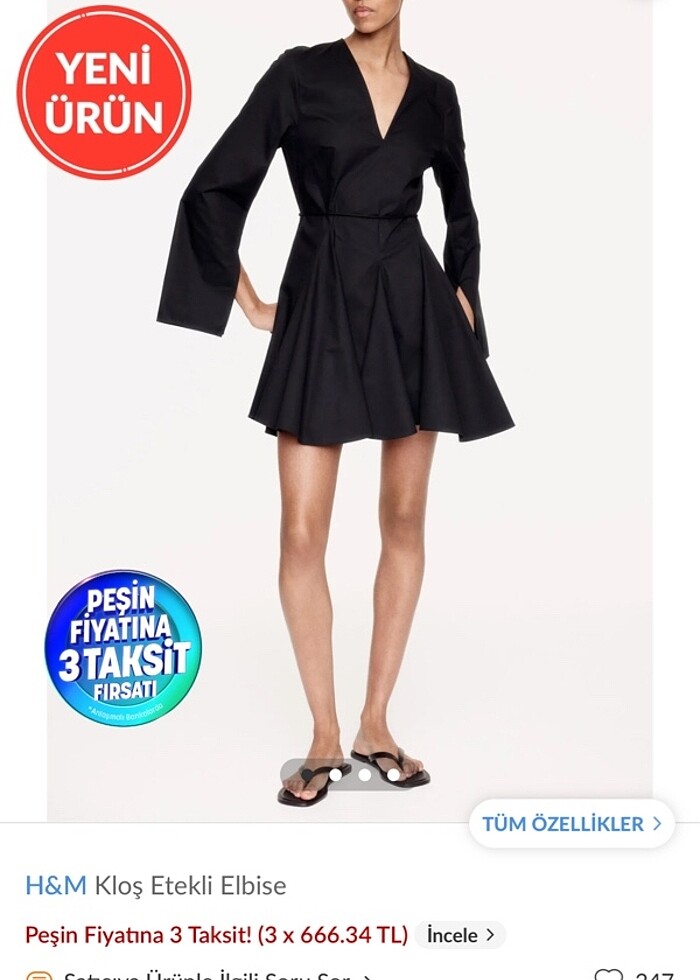Open the TÜM ÖZELLİKLER product details
Viewport: 700px width, 980px height.
[571, 824]
